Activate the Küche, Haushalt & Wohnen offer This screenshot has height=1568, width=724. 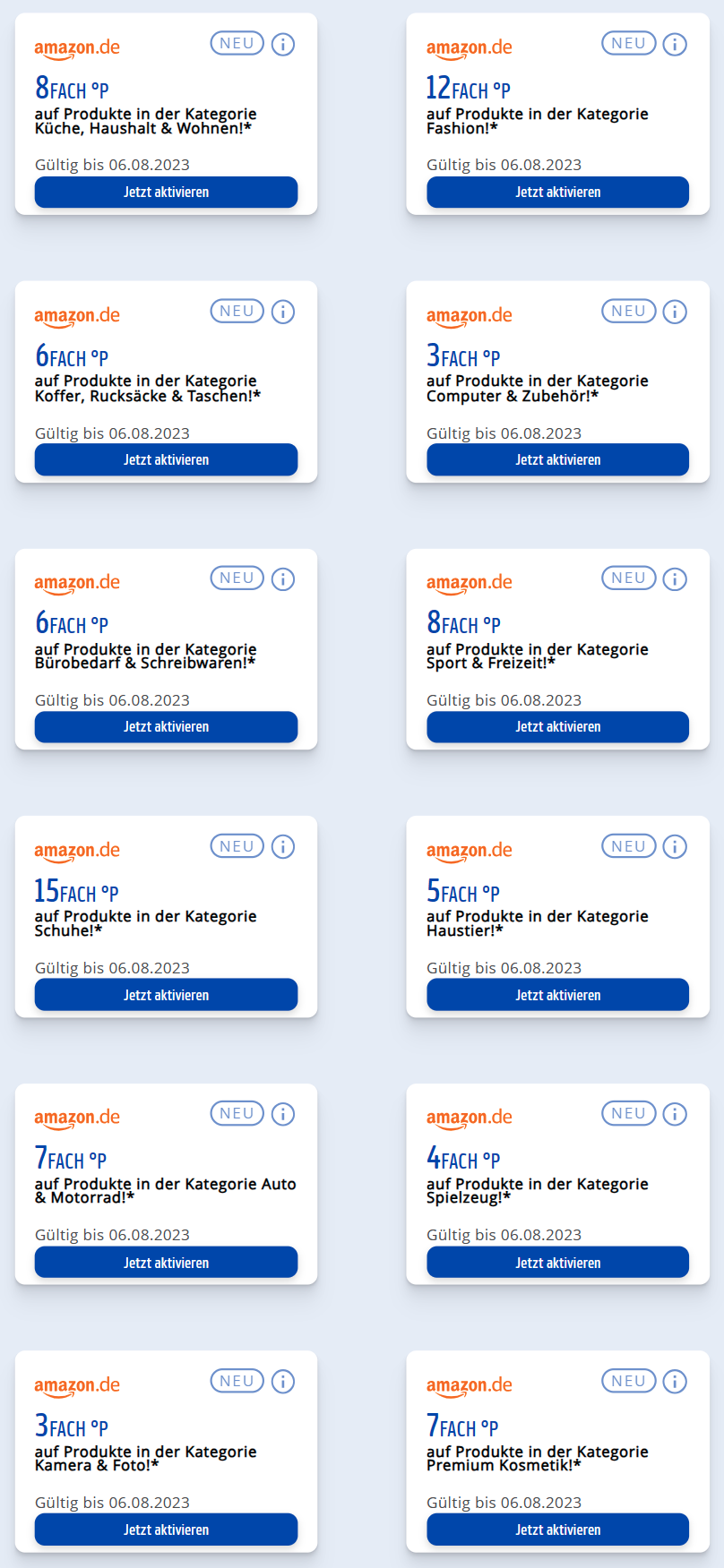coord(166,192)
